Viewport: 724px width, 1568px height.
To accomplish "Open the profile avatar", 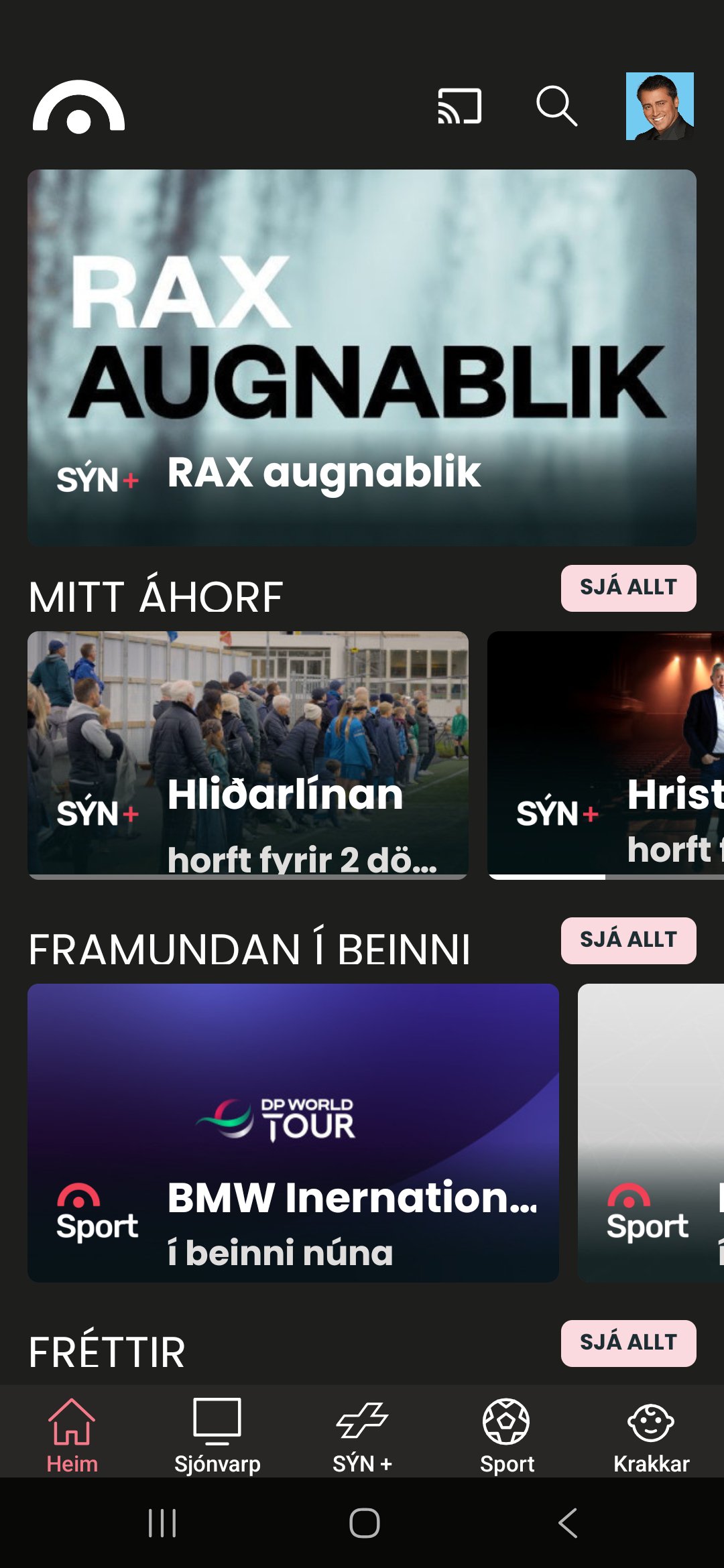I will pyautogui.click(x=660, y=107).
